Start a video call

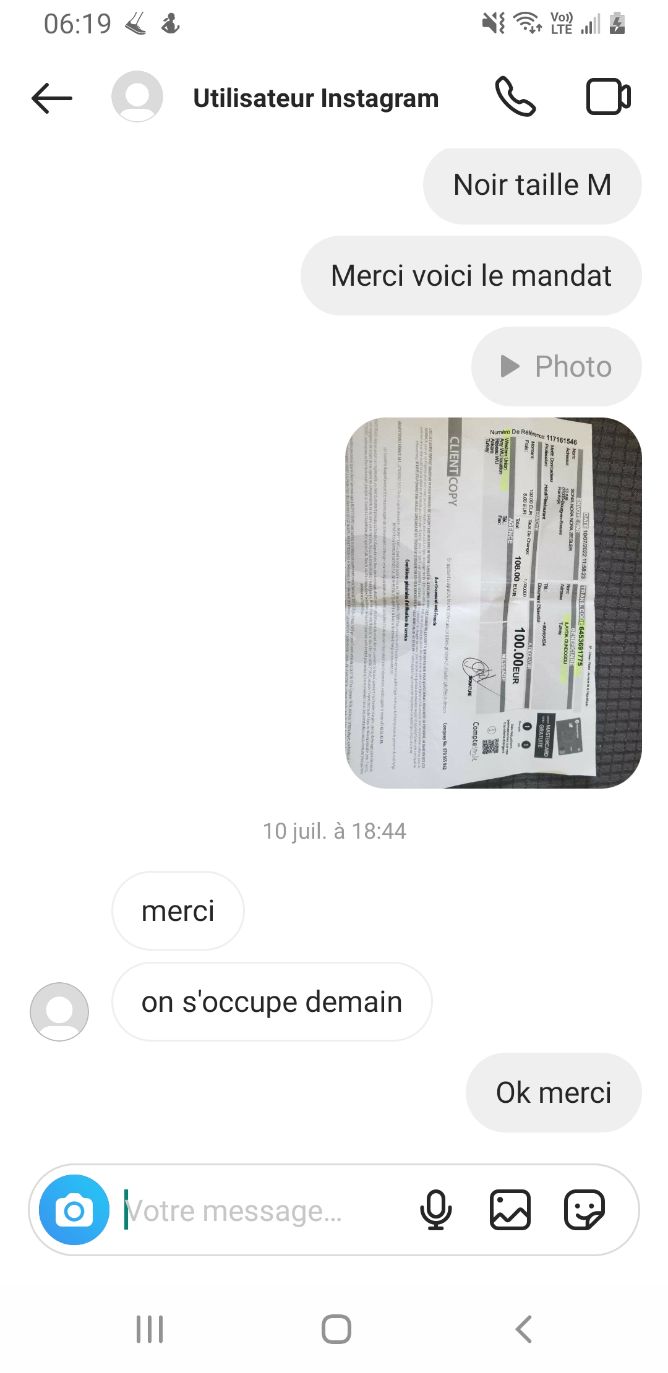pos(607,98)
